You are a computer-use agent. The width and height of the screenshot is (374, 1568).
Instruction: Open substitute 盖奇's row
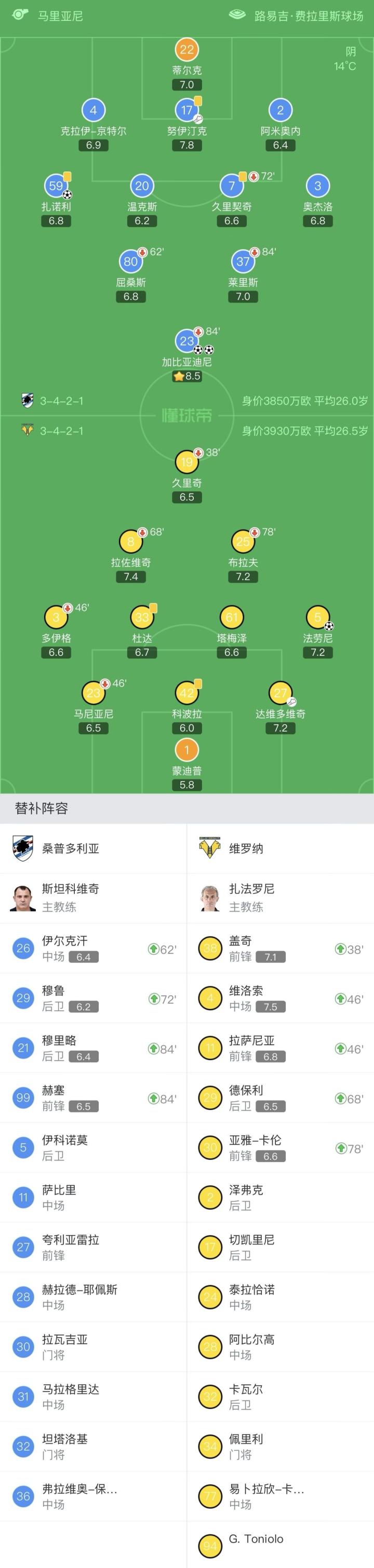280,948
